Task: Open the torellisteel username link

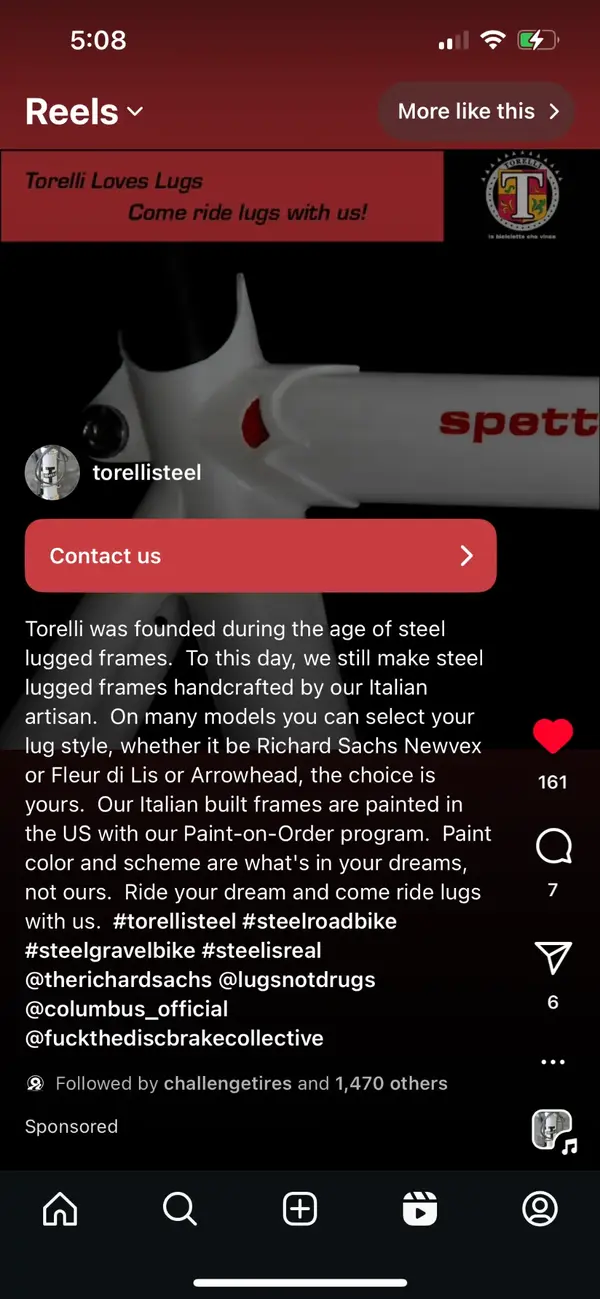Action: pyautogui.click(x=147, y=472)
